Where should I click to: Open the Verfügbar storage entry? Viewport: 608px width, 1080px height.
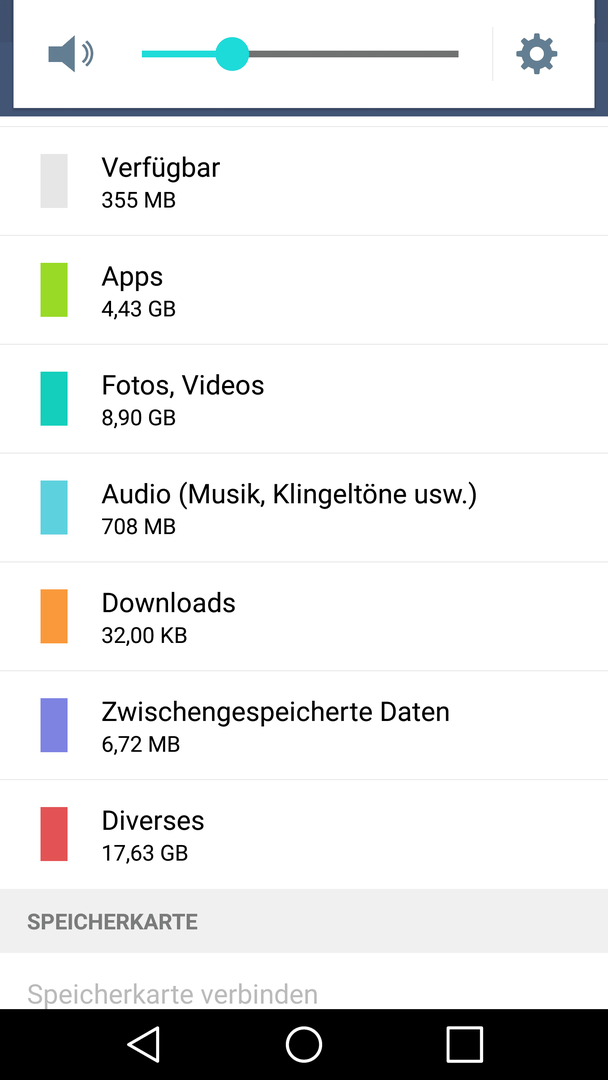(x=304, y=181)
